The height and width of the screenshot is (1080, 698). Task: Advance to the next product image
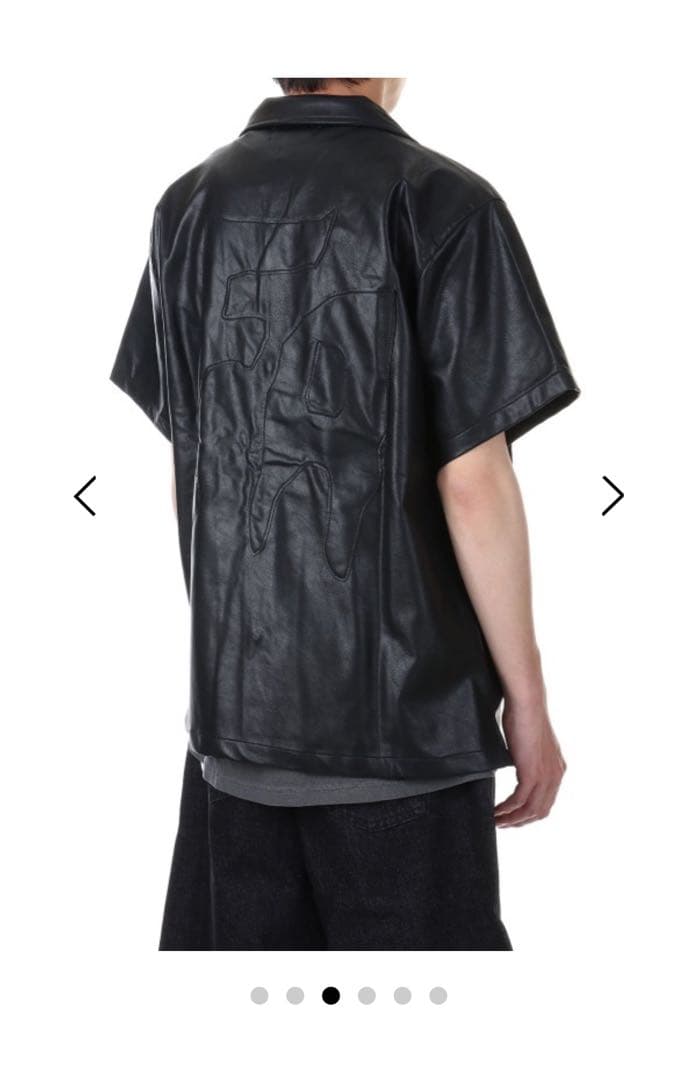[x=612, y=496]
